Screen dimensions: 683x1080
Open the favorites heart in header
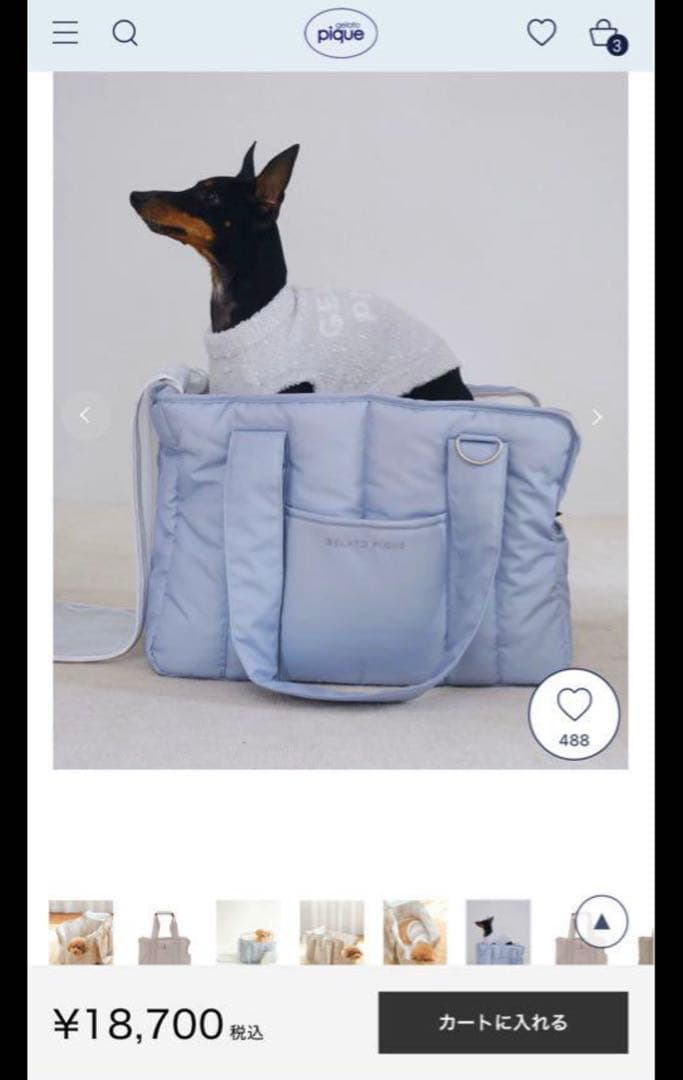pos(541,33)
